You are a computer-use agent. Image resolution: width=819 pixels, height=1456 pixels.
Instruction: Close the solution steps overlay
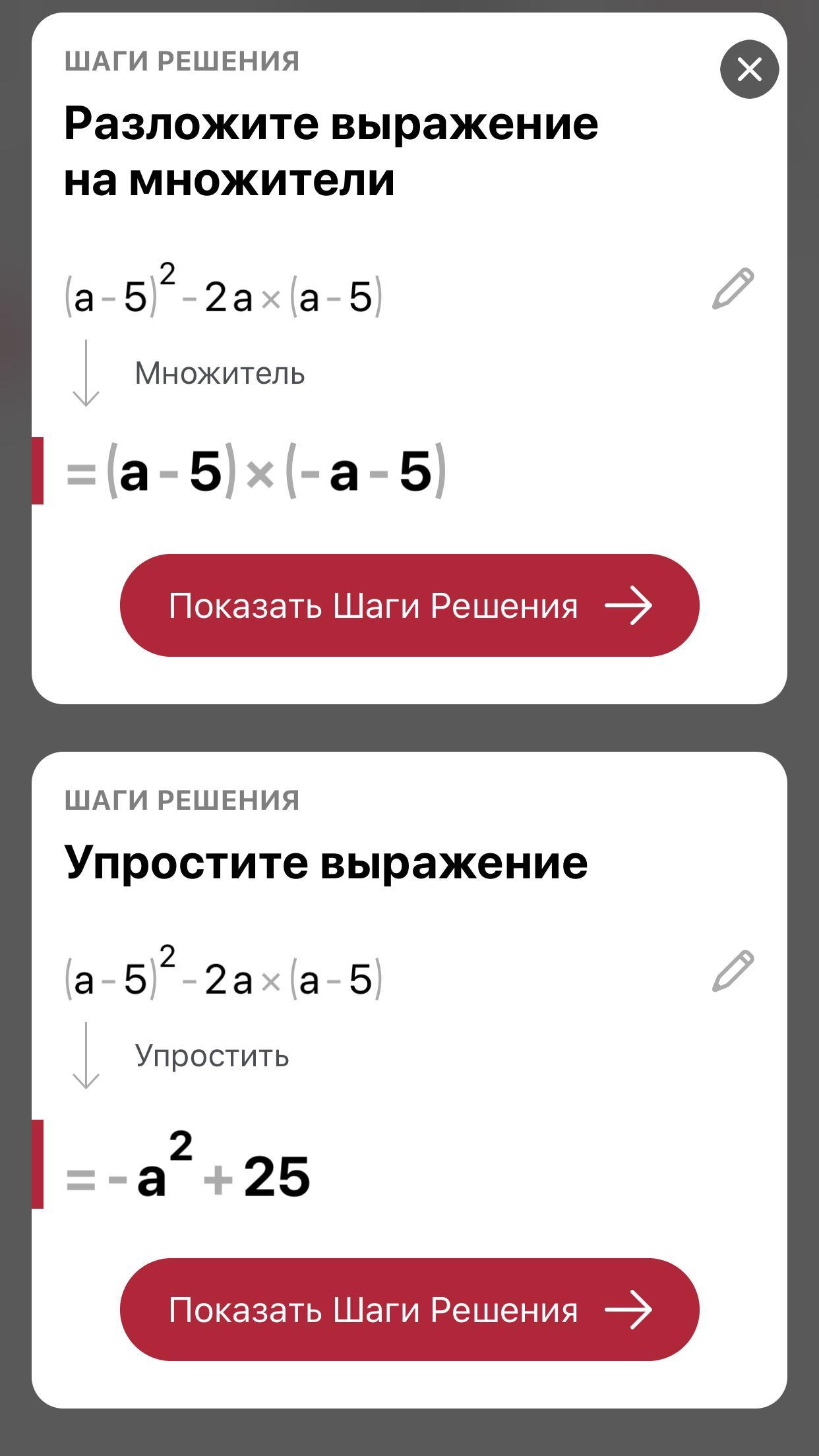[x=749, y=69]
